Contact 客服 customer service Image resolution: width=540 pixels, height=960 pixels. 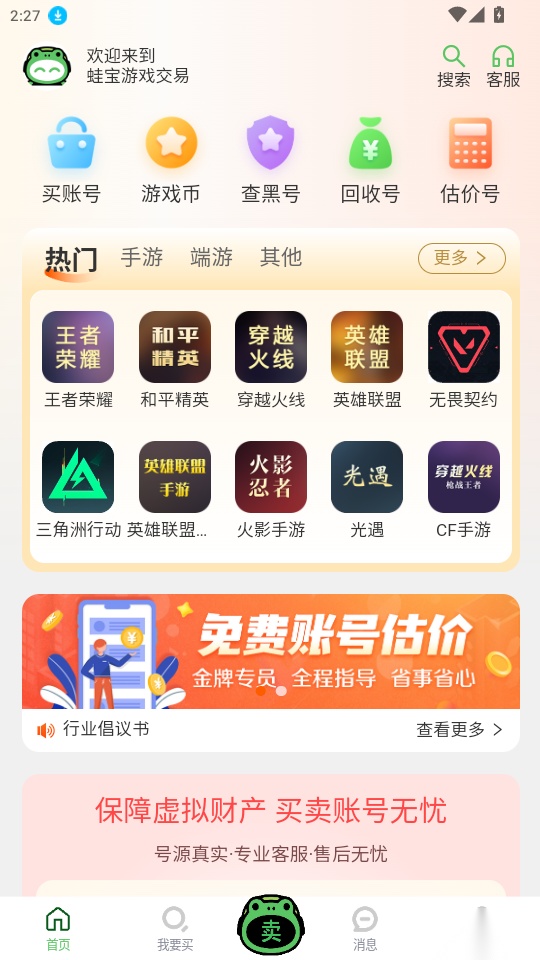click(x=503, y=67)
